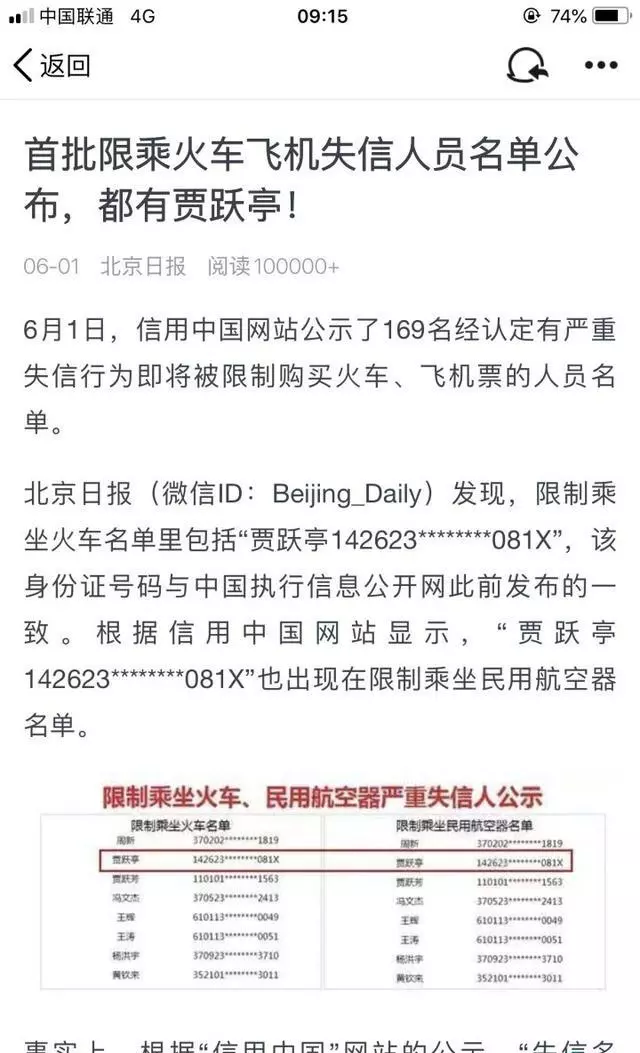
Task: View the 限制乘坐火车 list image
Action: tap(323, 886)
